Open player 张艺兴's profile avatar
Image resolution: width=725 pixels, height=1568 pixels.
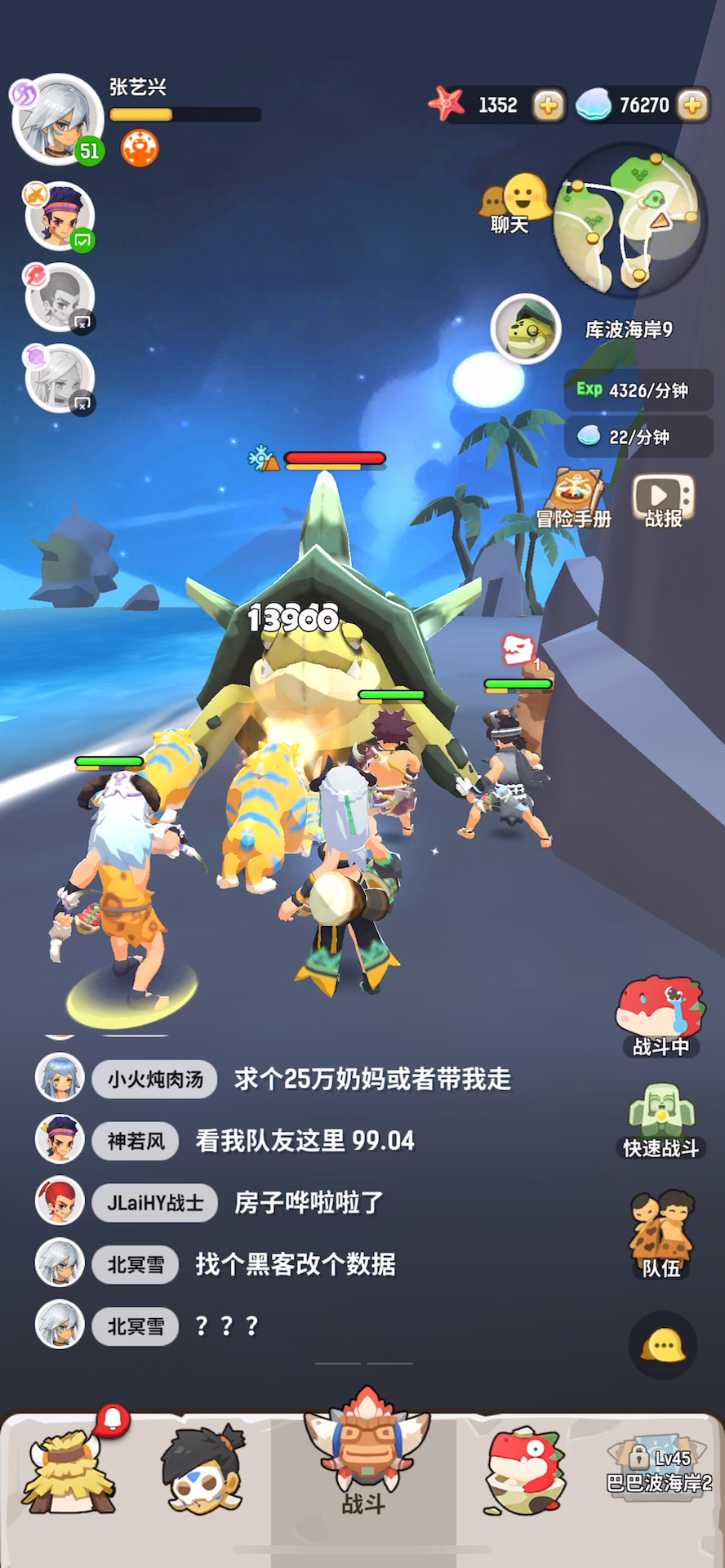(x=57, y=120)
